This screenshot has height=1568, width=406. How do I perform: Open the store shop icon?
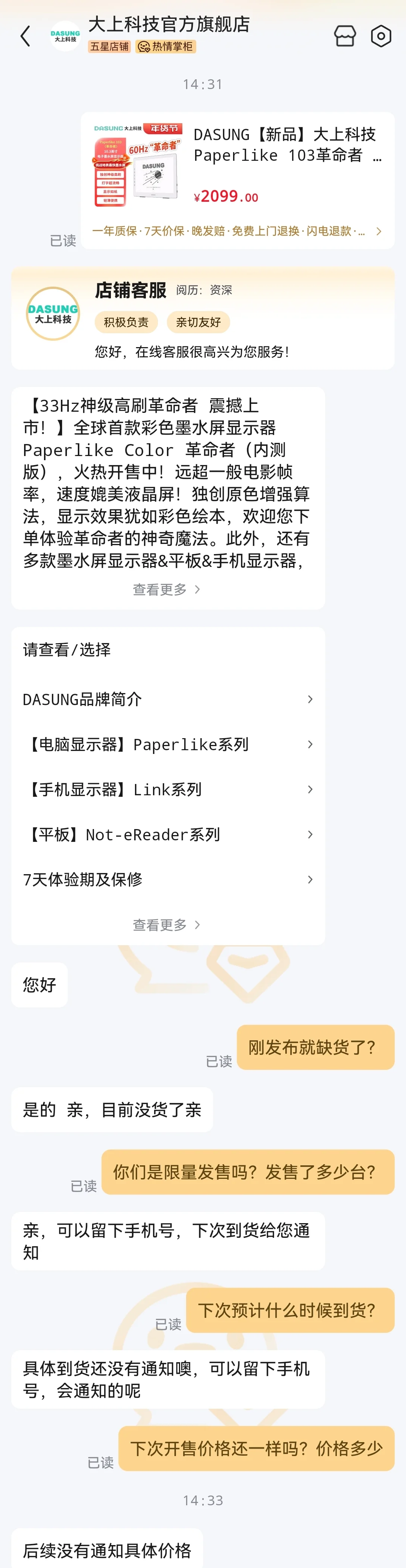coord(344,36)
